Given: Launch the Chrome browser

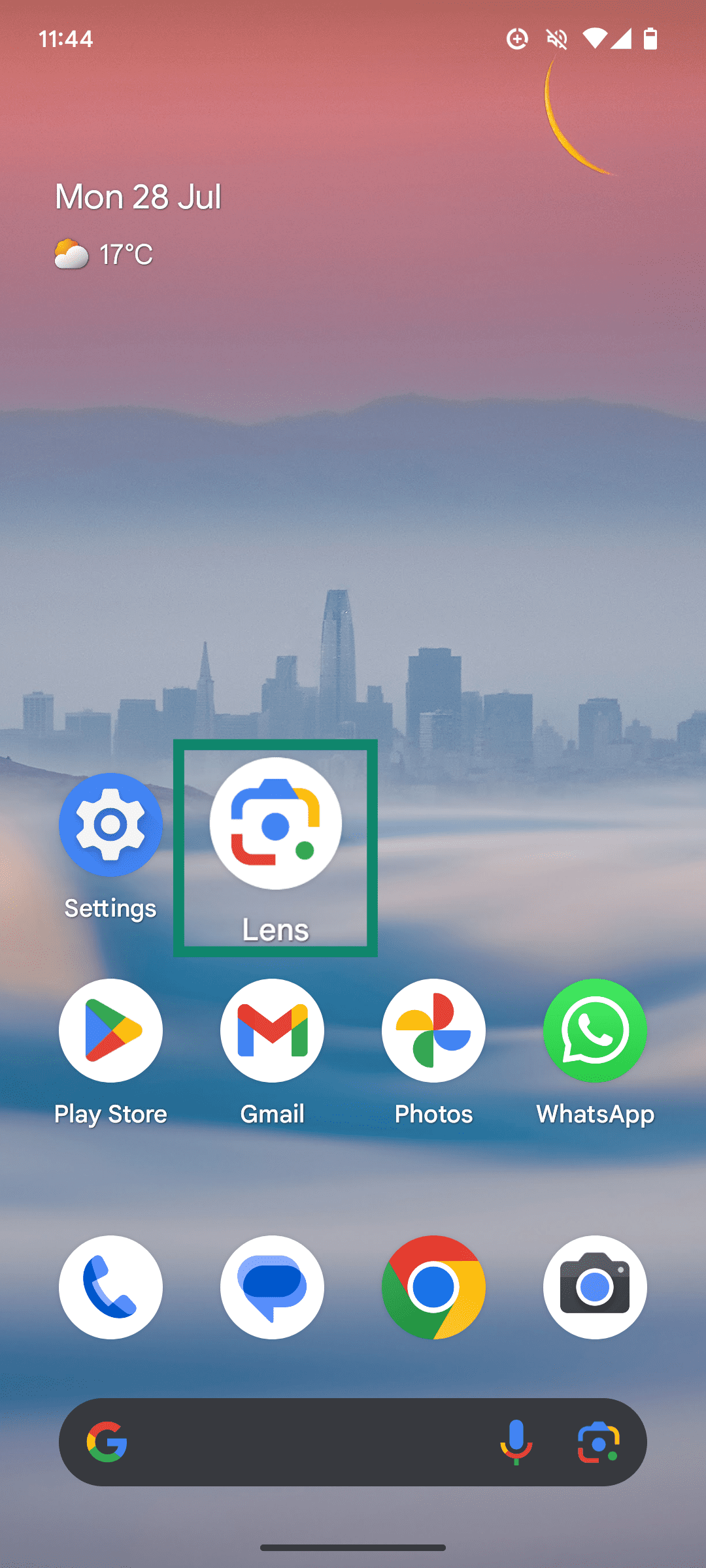Looking at the screenshot, I should 433,1287.
